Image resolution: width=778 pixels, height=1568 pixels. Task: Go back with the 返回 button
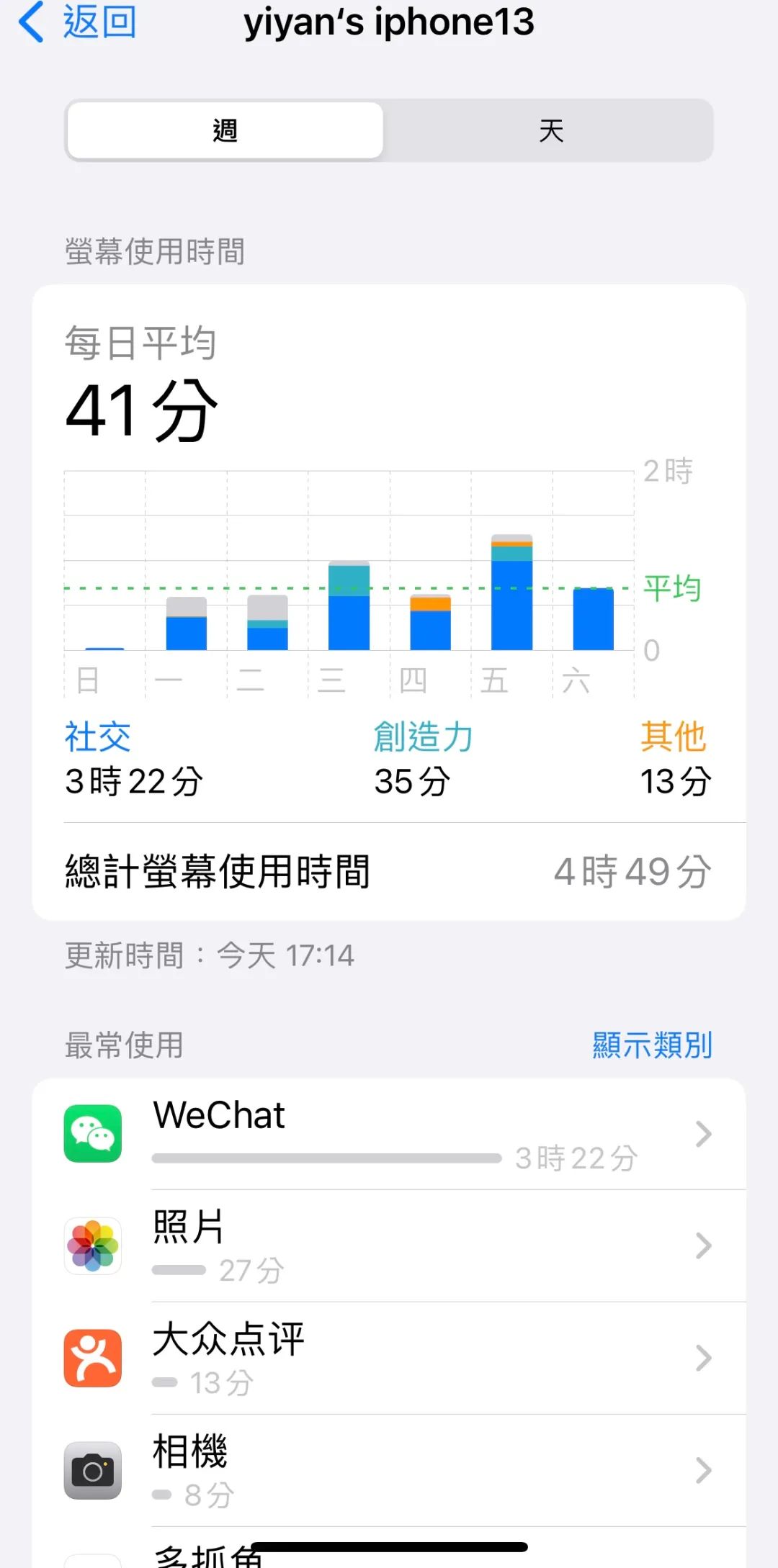[x=77, y=22]
